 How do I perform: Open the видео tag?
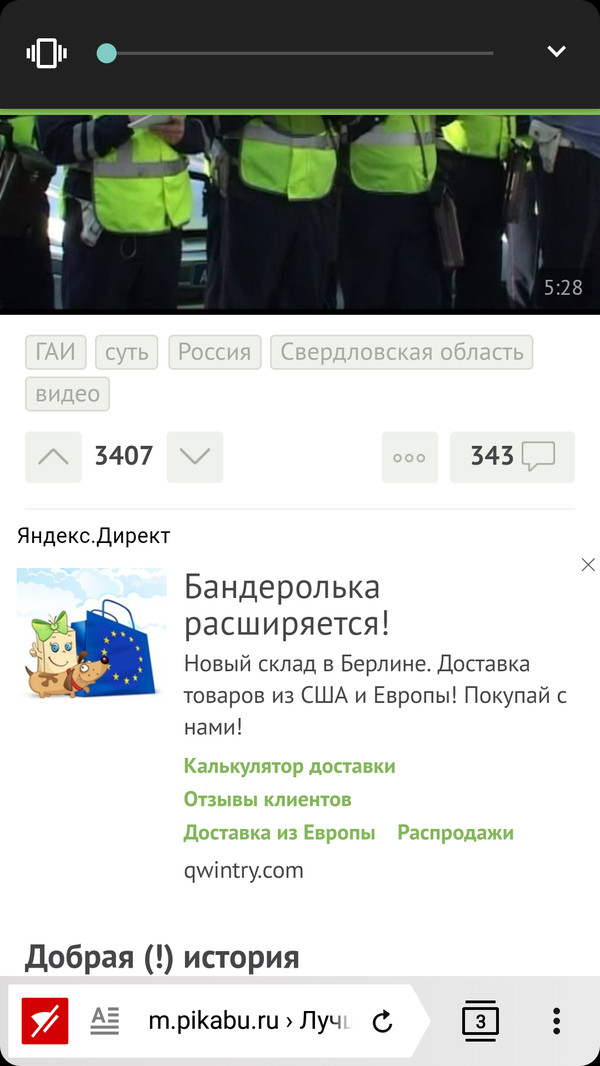67,394
